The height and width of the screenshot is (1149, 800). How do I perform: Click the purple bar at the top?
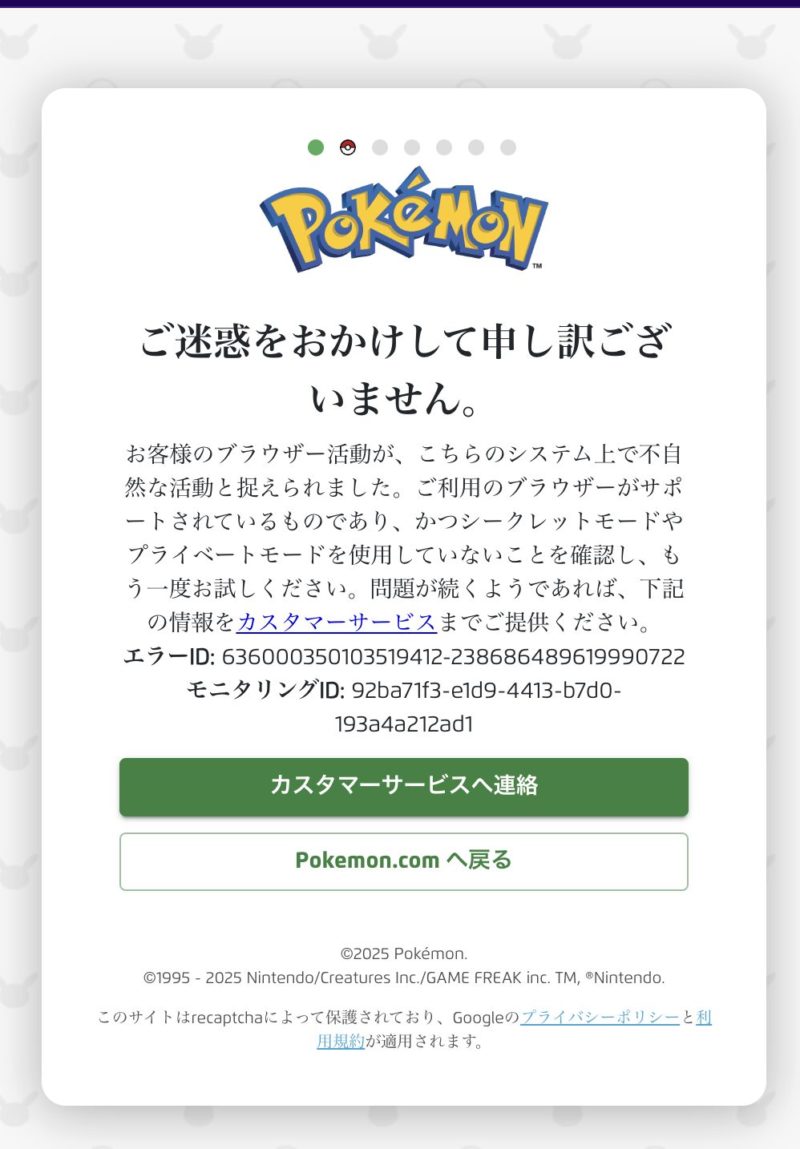click(x=400, y=4)
